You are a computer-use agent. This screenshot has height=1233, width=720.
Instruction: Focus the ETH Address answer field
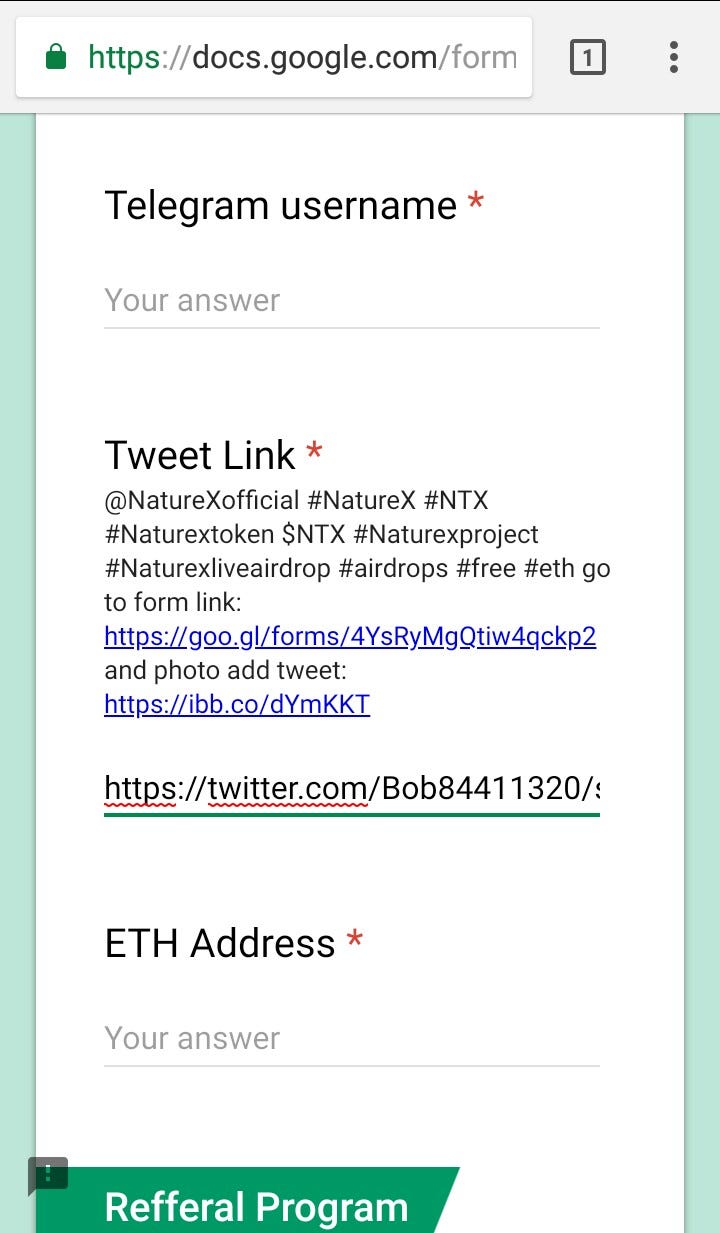[x=351, y=1038]
